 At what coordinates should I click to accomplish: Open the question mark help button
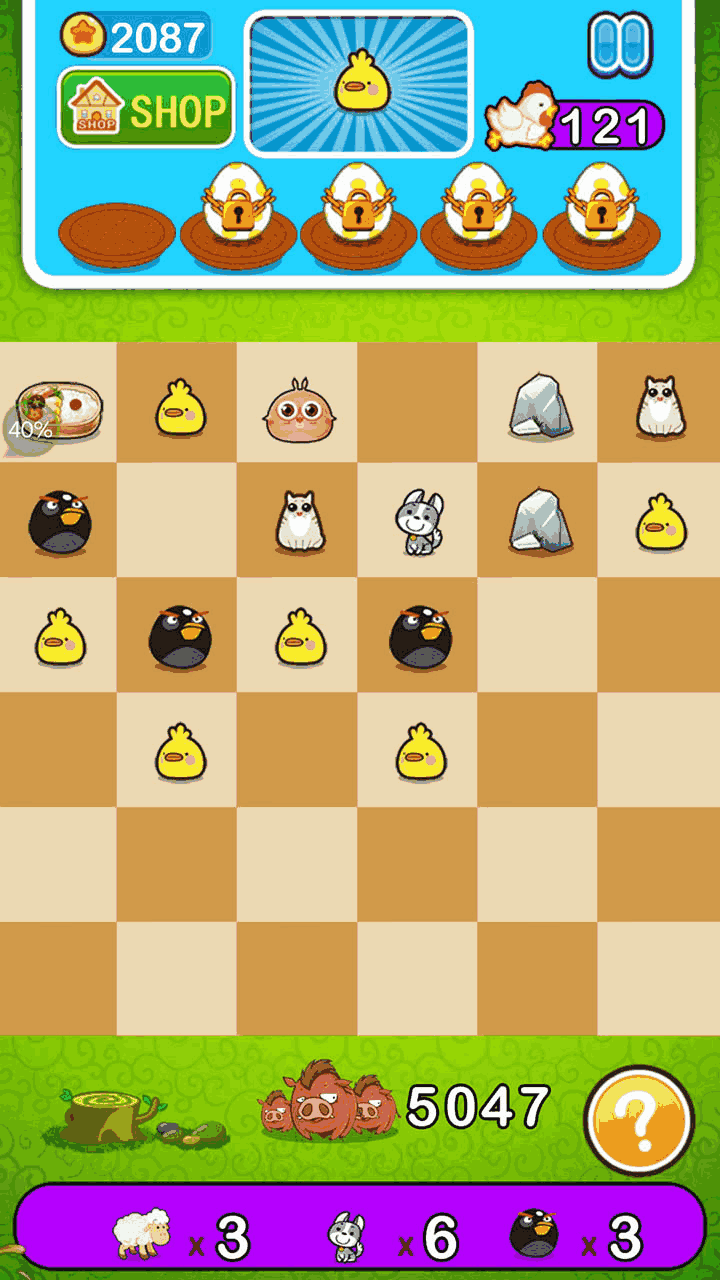[x=639, y=1120]
